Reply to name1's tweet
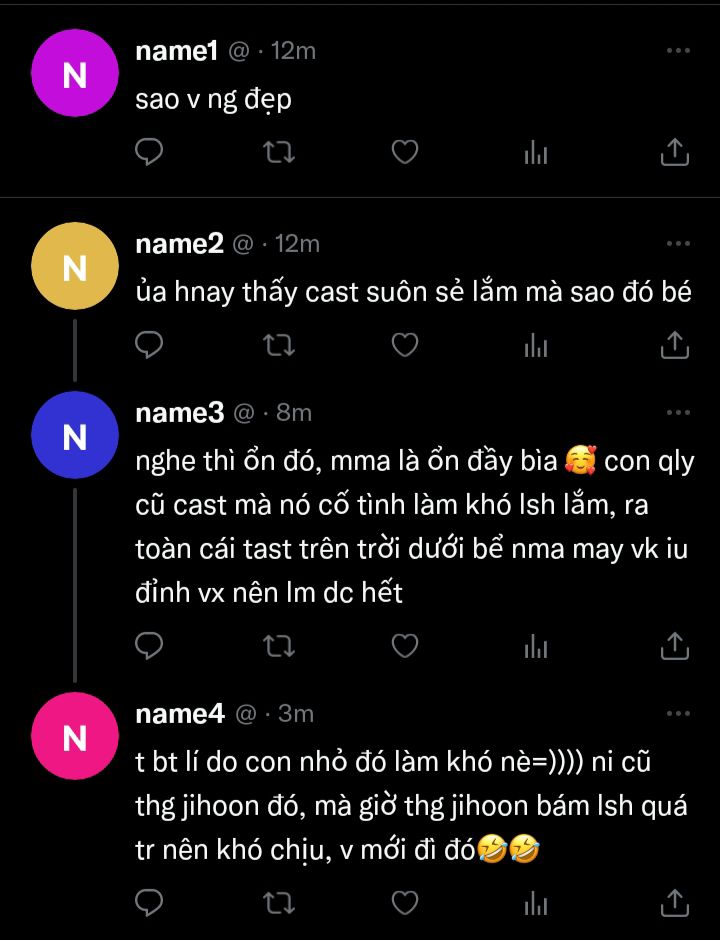This screenshot has width=720, height=940. pos(149,152)
